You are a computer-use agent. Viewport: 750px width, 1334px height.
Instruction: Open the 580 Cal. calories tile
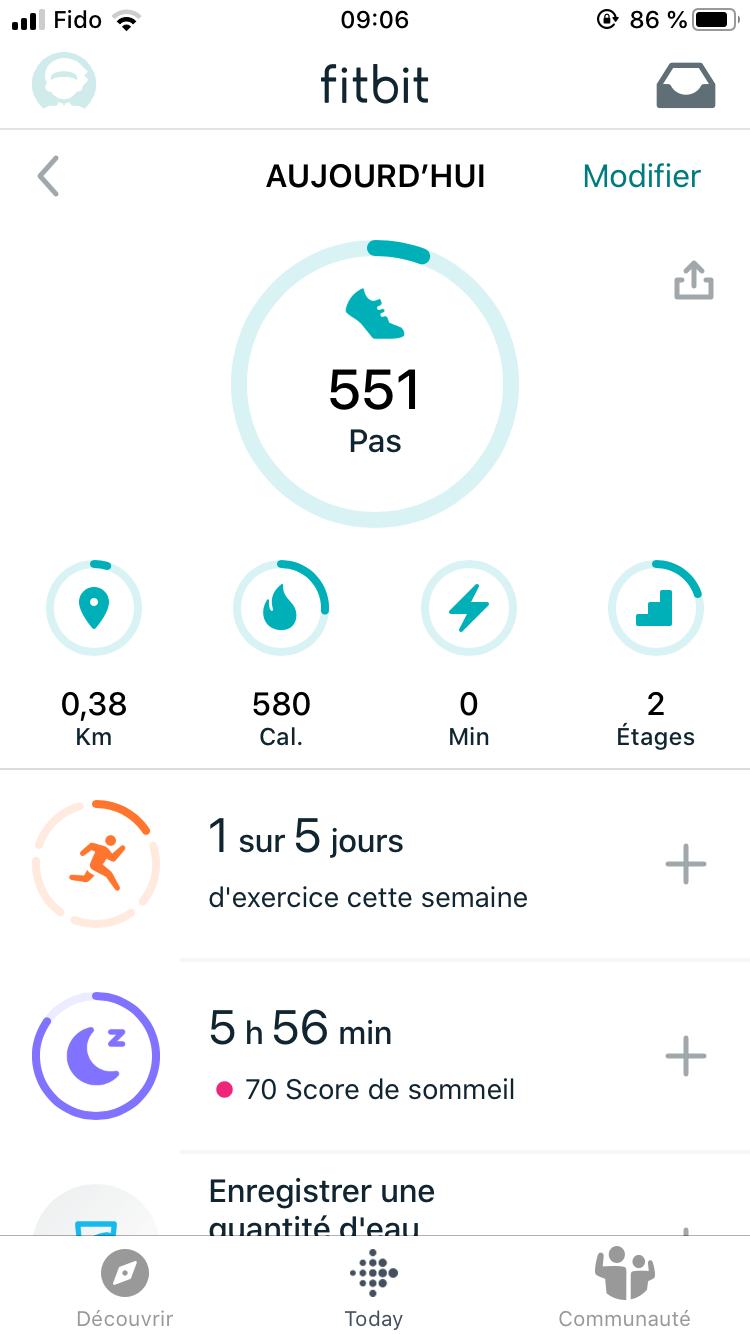click(x=281, y=650)
